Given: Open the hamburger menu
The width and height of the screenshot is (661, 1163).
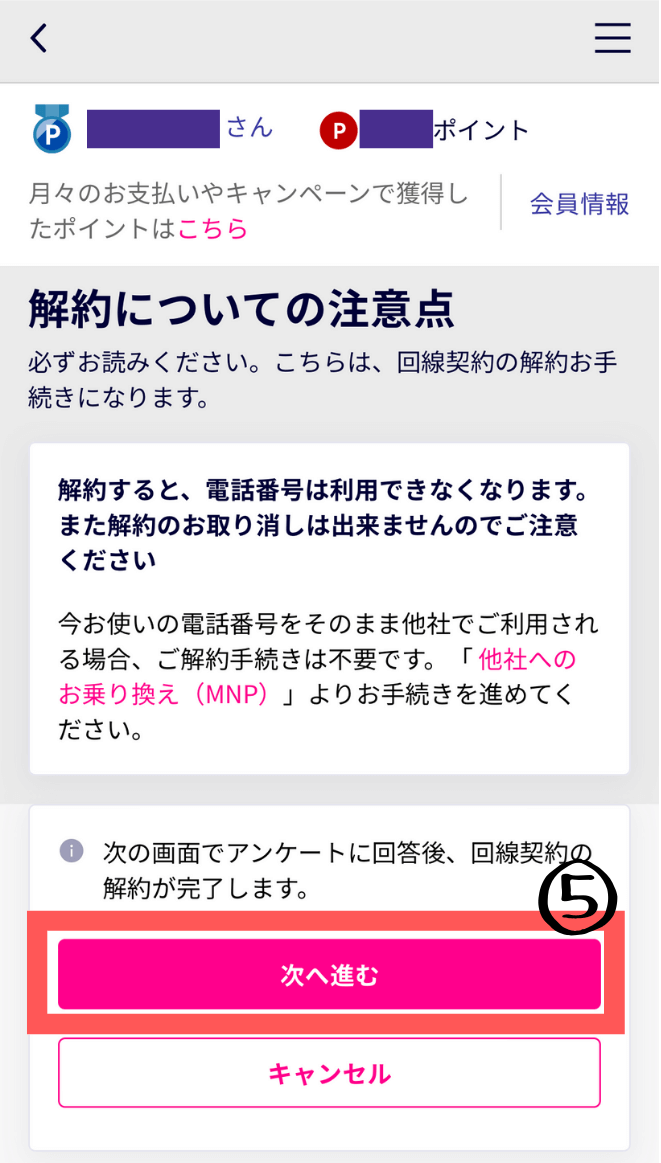Looking at the screenshot, I should pyautogui.click(x=612, y=38).
